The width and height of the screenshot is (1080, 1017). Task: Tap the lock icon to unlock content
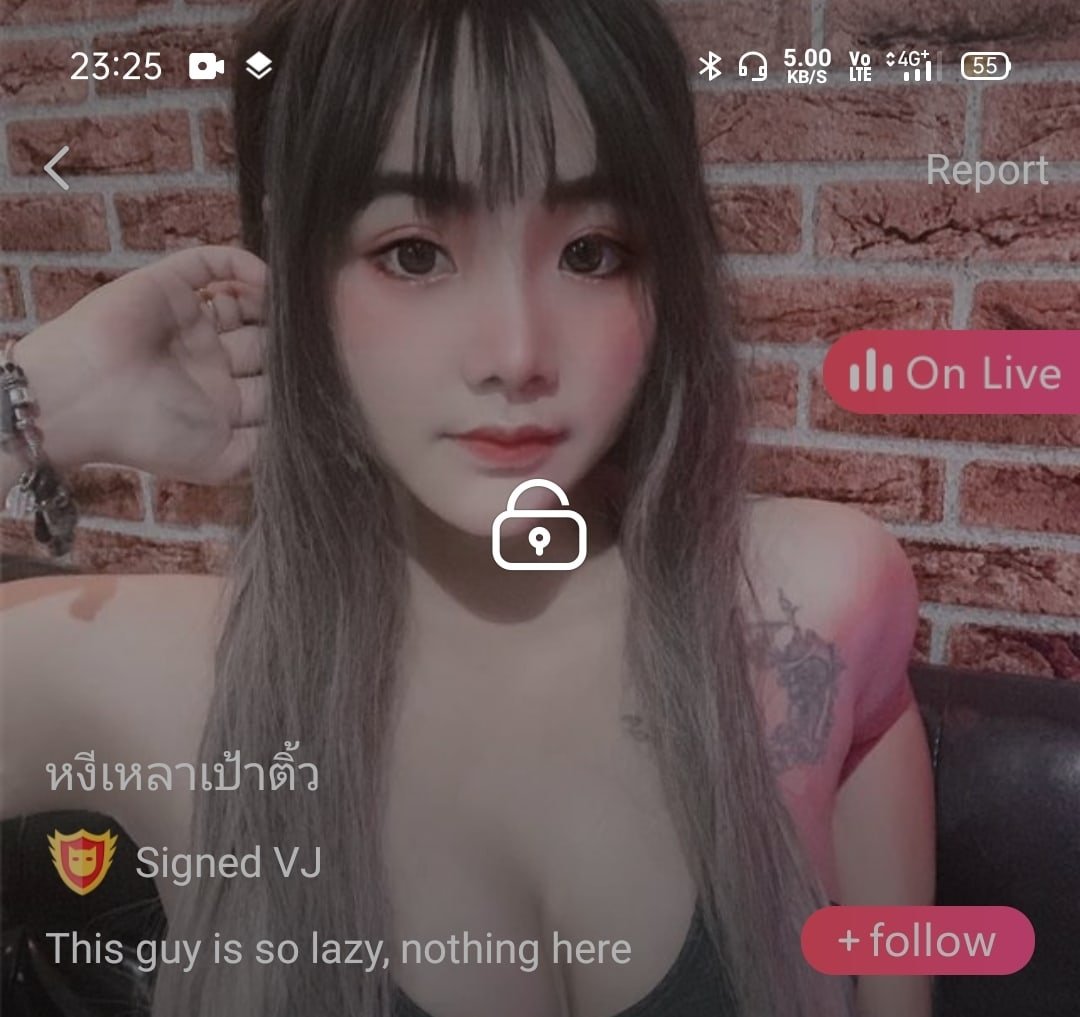pos(539,526)
